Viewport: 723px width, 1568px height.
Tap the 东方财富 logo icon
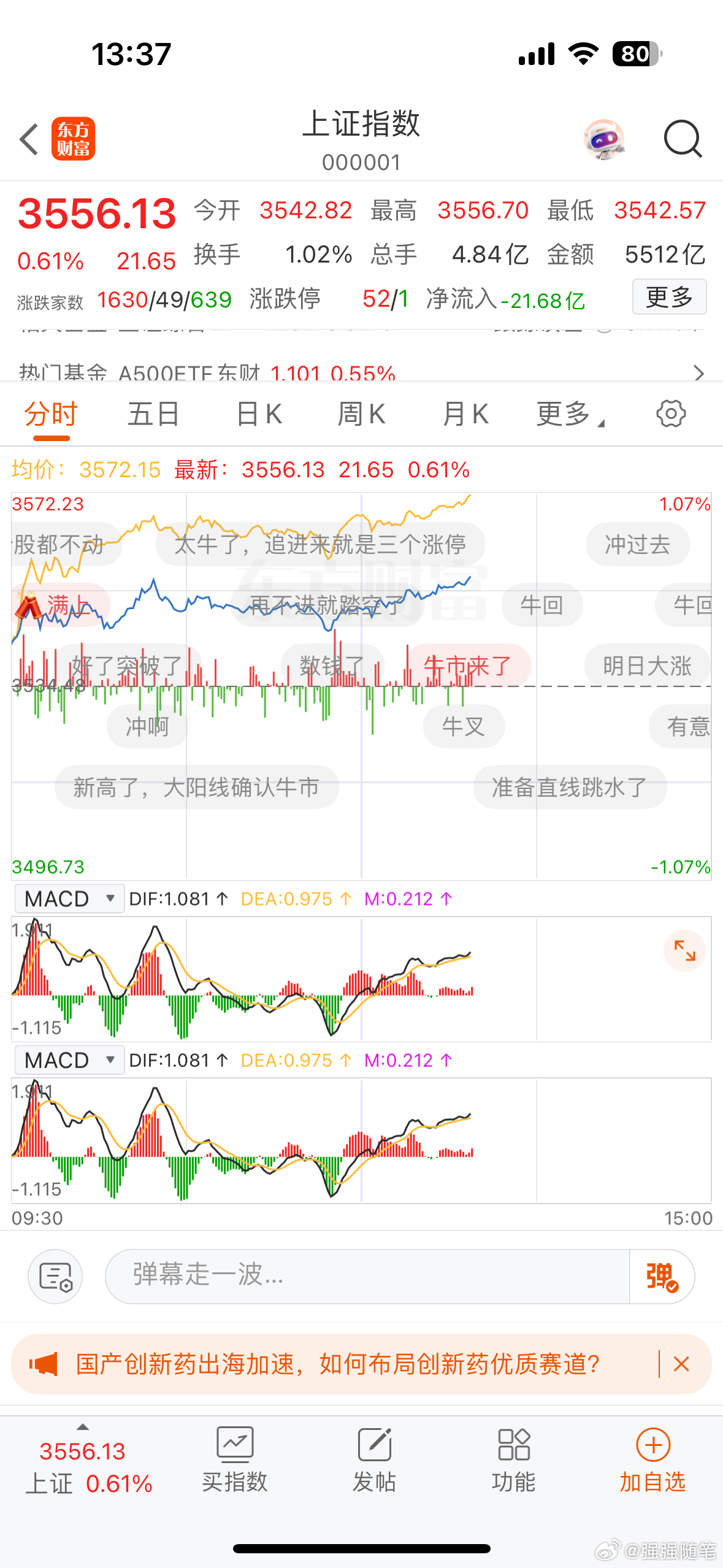[x=73, y=139]
